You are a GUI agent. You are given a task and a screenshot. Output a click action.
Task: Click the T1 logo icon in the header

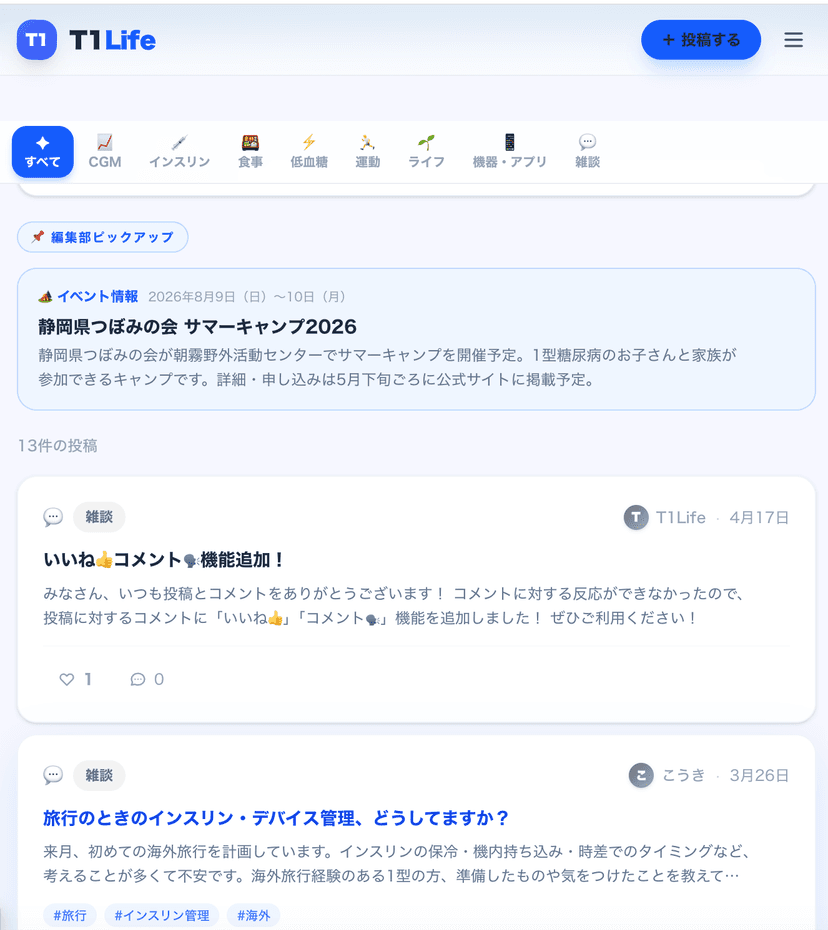pos(36,40)
